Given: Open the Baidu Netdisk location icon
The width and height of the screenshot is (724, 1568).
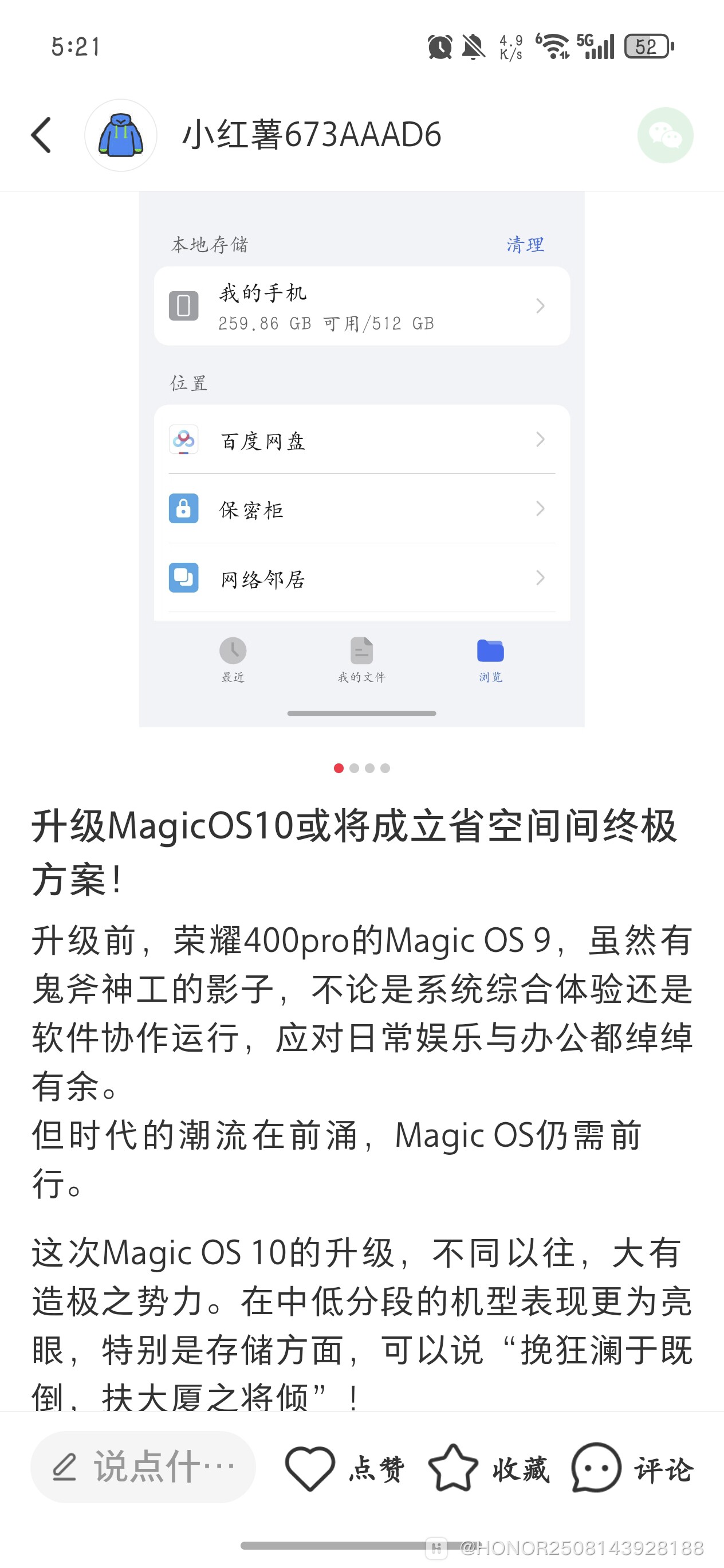Looking at the screenshot, I should [183, 440].
